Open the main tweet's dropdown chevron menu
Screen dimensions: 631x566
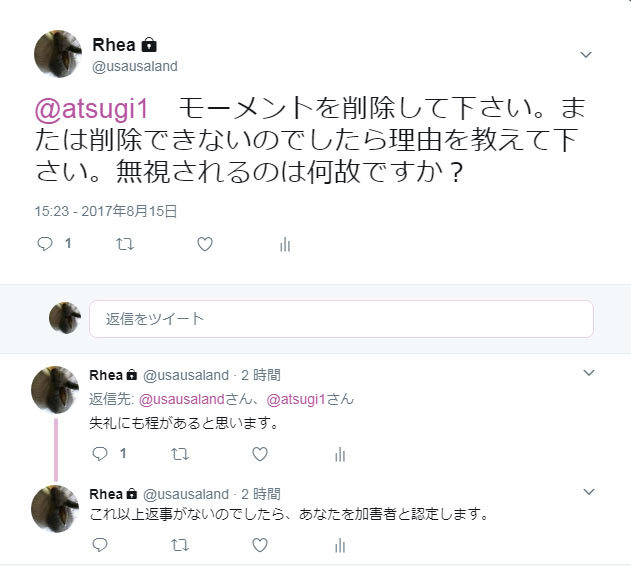[x=587, y=54]
